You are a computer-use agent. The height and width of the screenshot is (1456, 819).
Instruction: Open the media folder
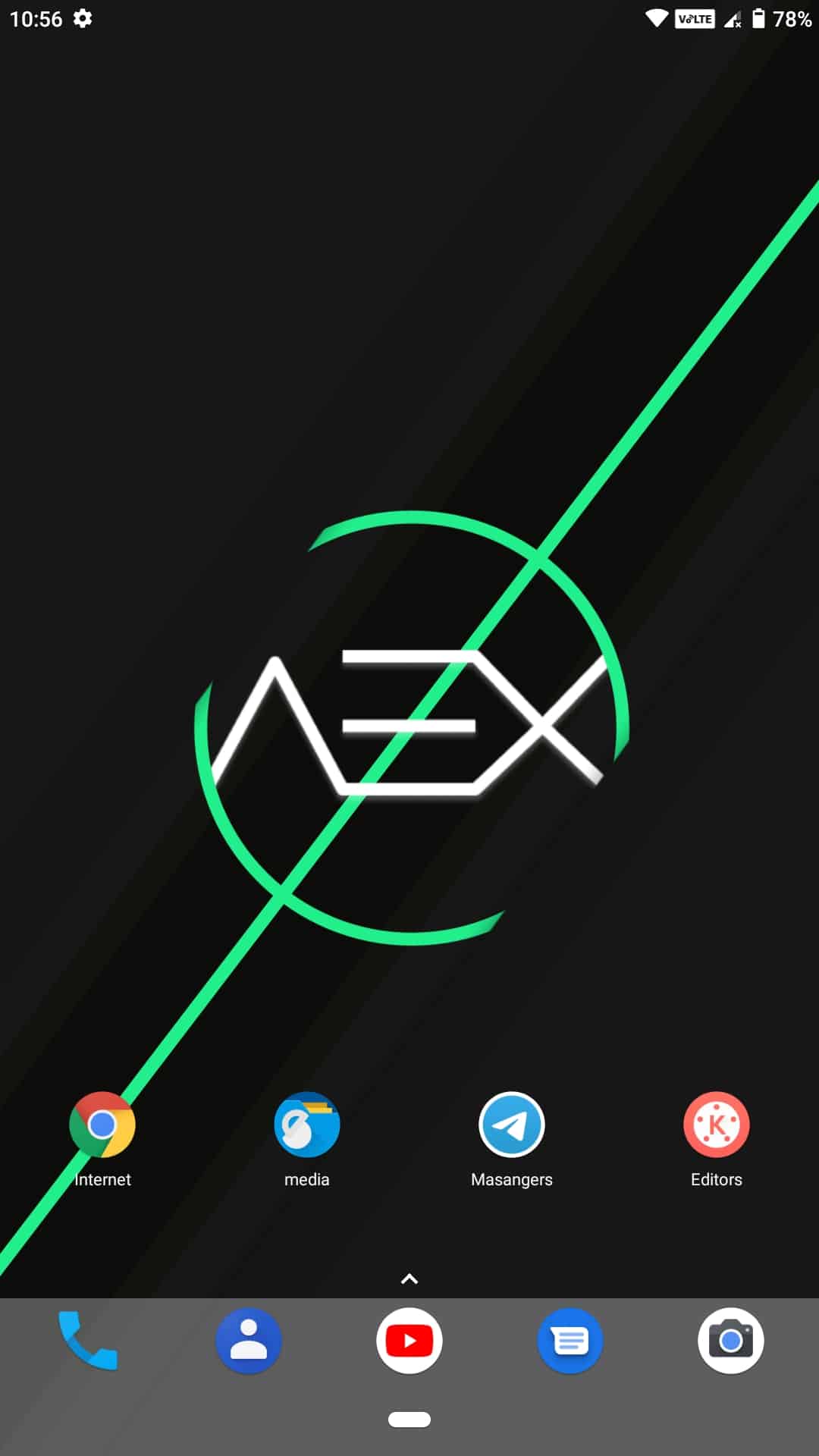coord(307,1125)
